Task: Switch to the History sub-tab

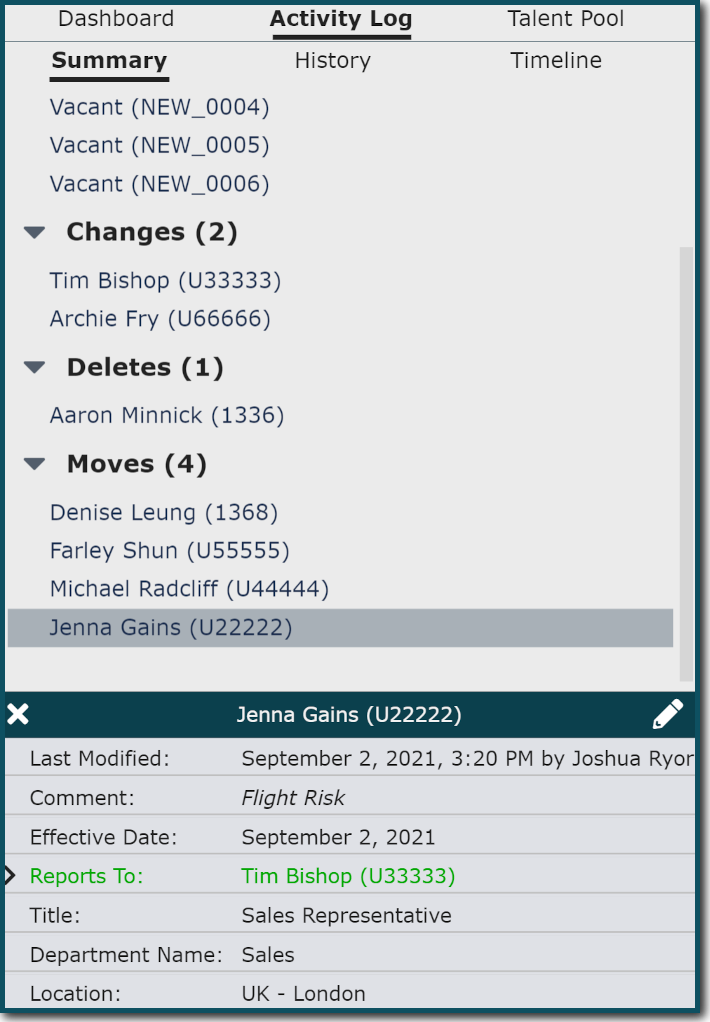Action: coord(332,61)
